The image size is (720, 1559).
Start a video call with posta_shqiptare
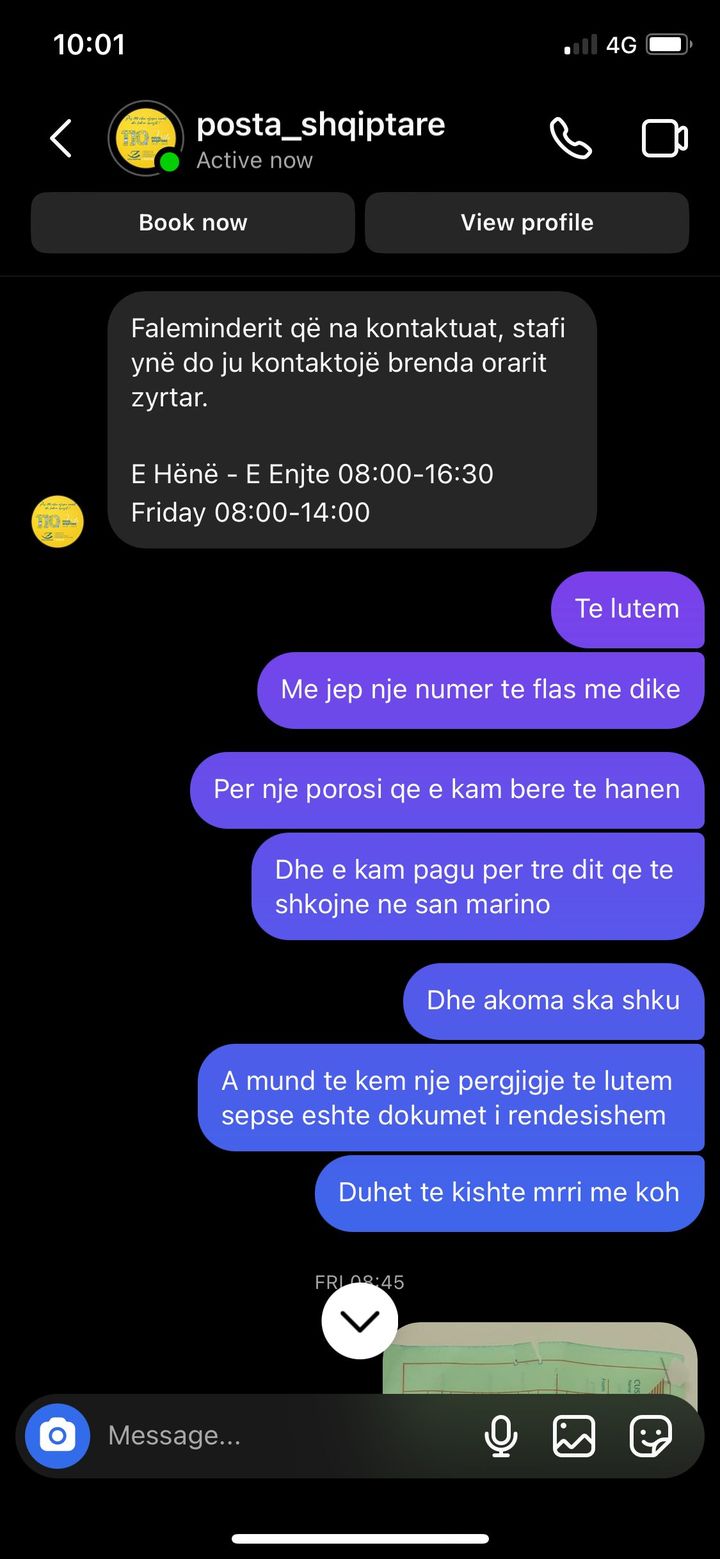(663, 138)
